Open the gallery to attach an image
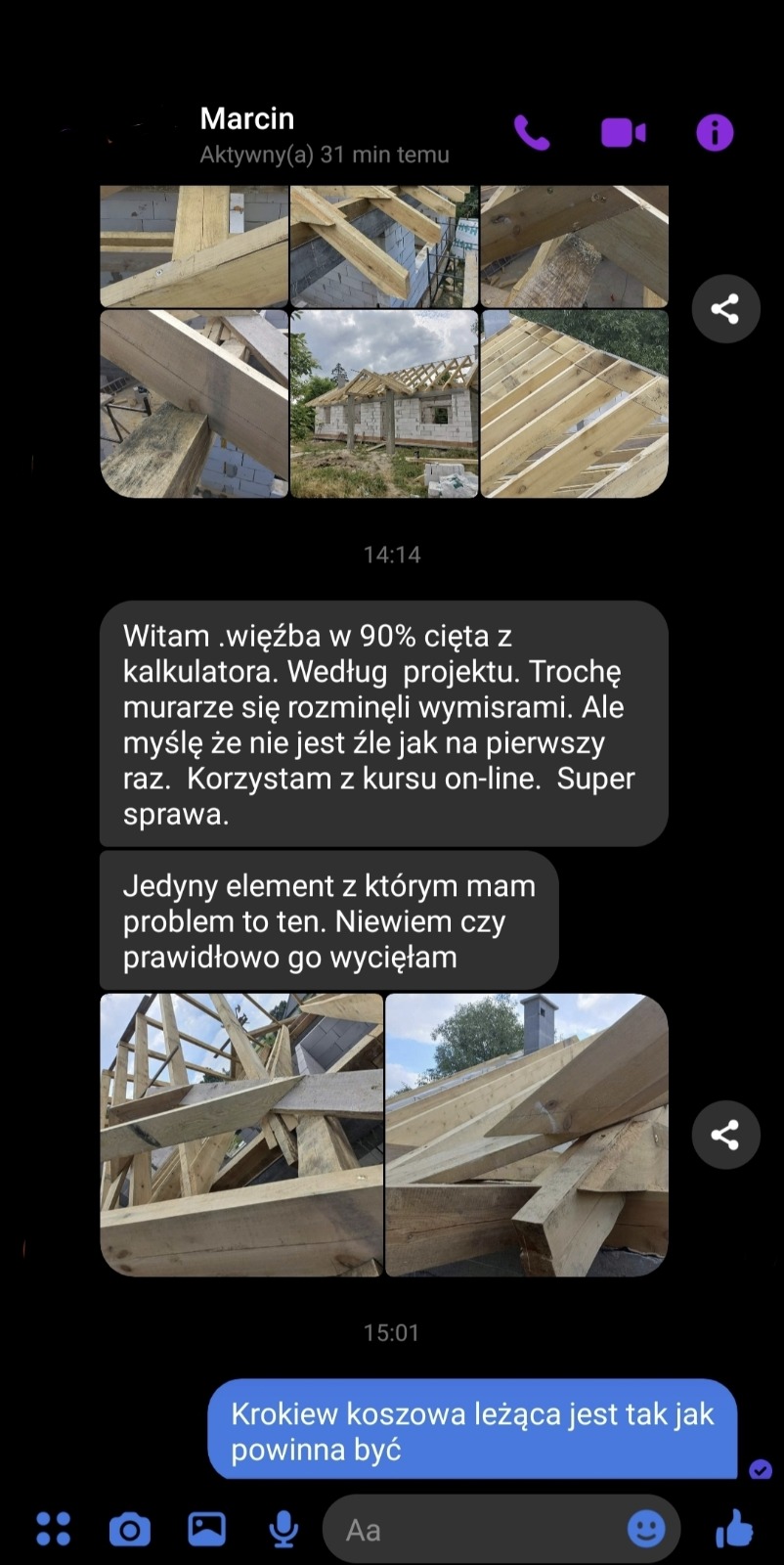The height and width of the screenshot is (1565, 784). tap(206, 1529)
